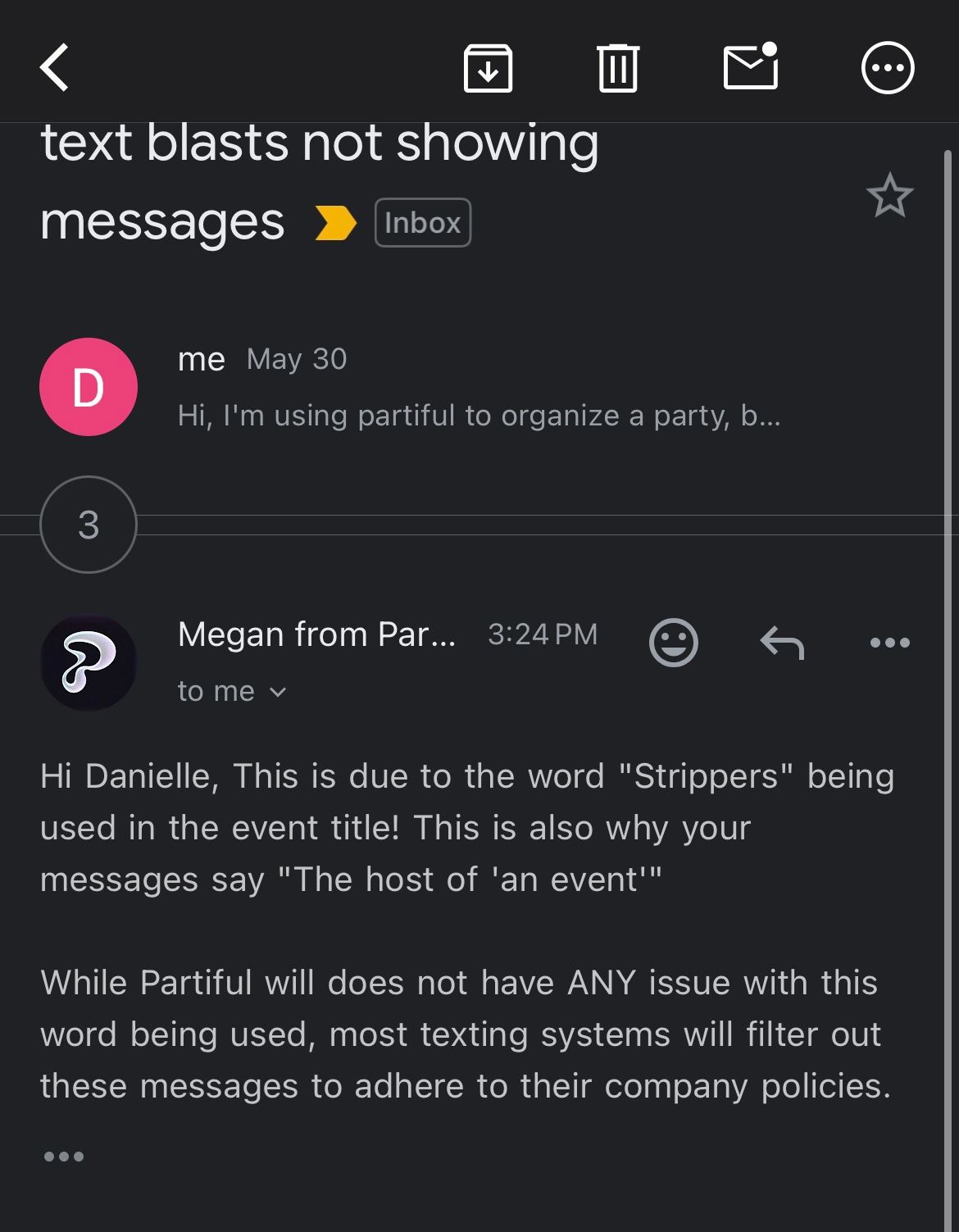Star this conversation
The image size is (959, 1232).
click(889, 195)
